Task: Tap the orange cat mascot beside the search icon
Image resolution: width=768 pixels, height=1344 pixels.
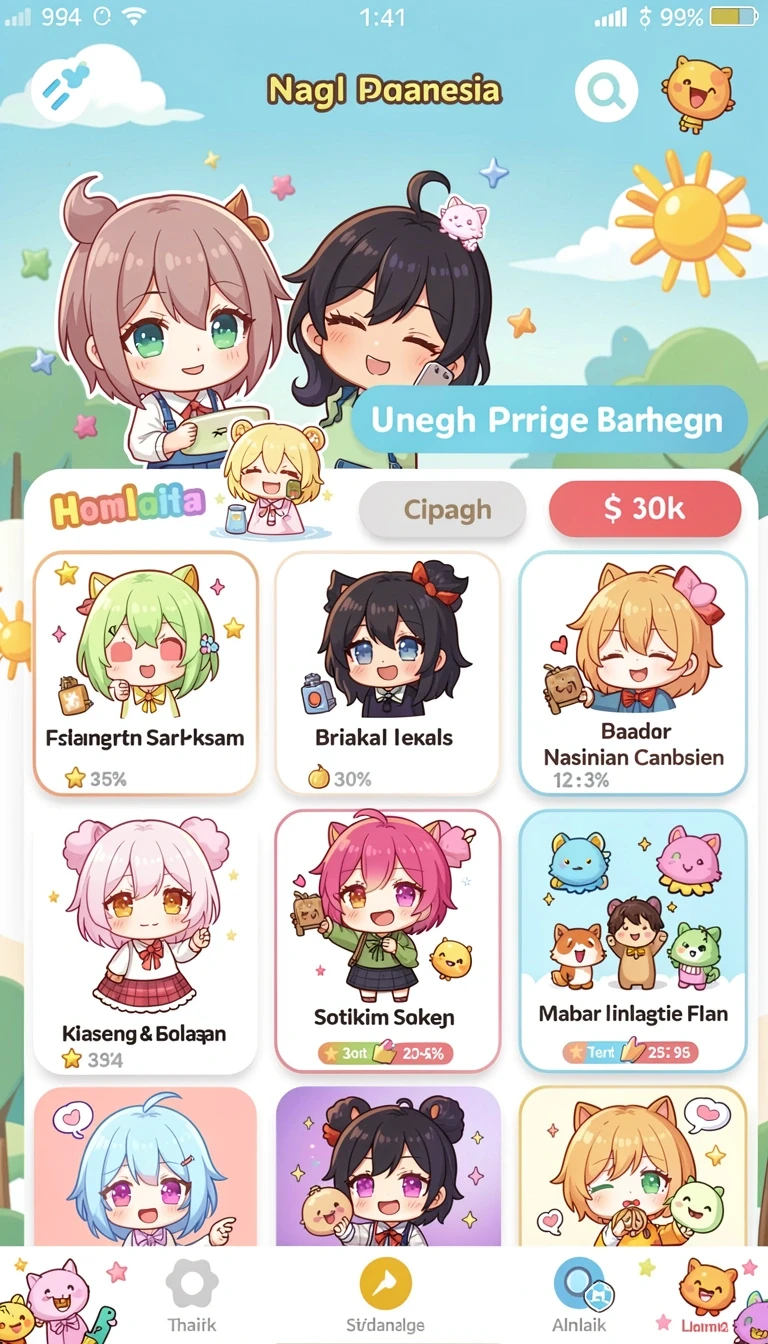Action: (x=697, y=92)
